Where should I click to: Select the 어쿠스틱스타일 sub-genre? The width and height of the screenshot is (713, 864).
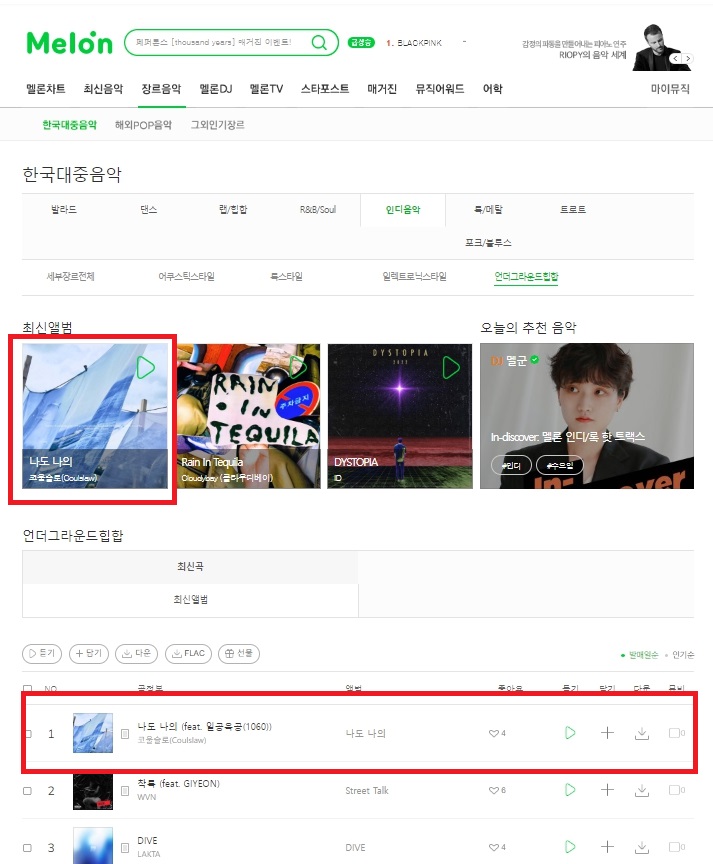[186, 277]
